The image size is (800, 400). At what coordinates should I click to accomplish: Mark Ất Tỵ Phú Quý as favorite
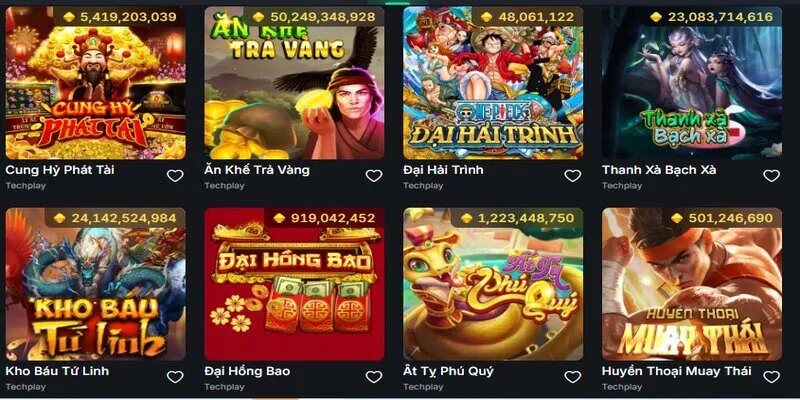pyautogui.click(x=573, y=377)
